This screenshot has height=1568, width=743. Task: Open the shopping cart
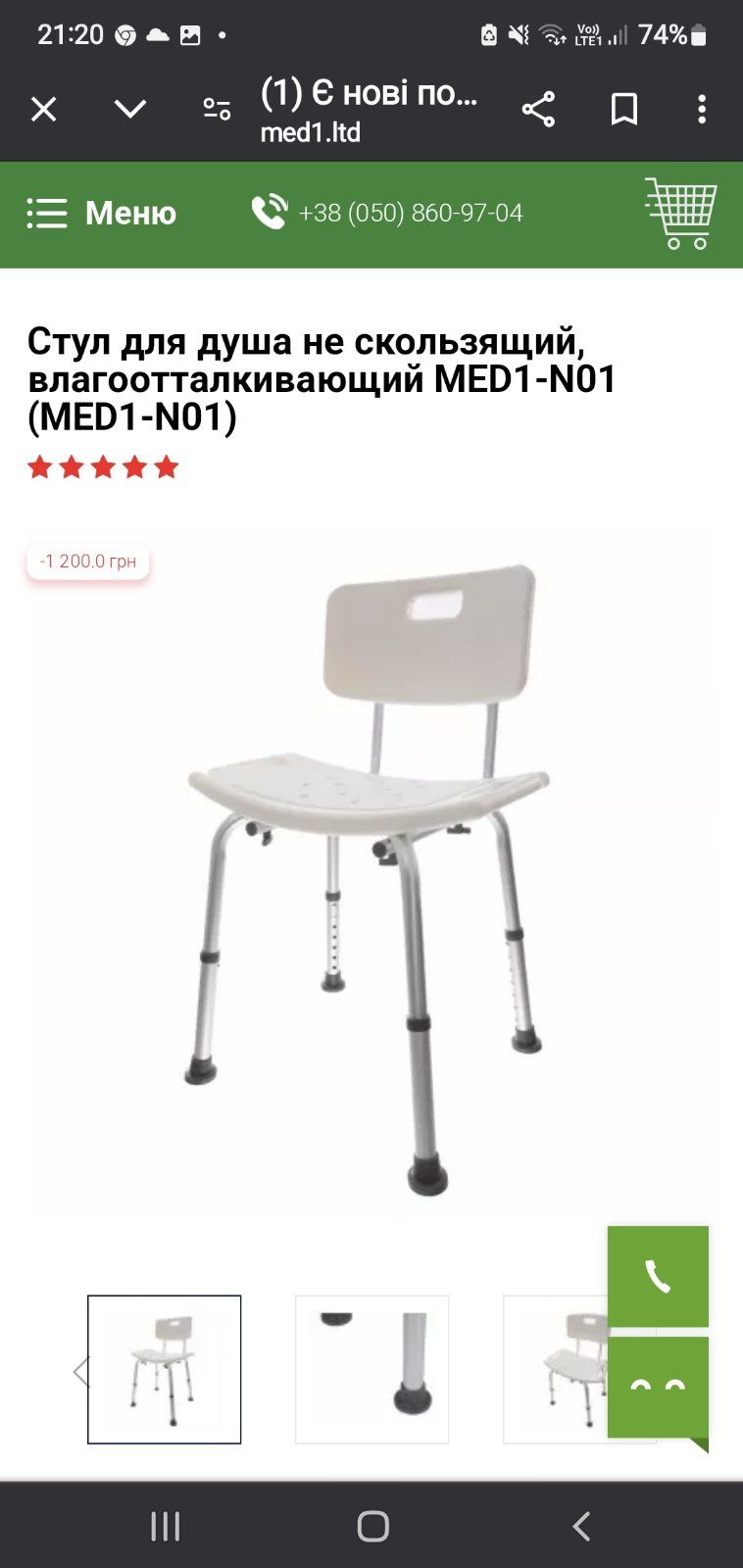click(681, 213)
